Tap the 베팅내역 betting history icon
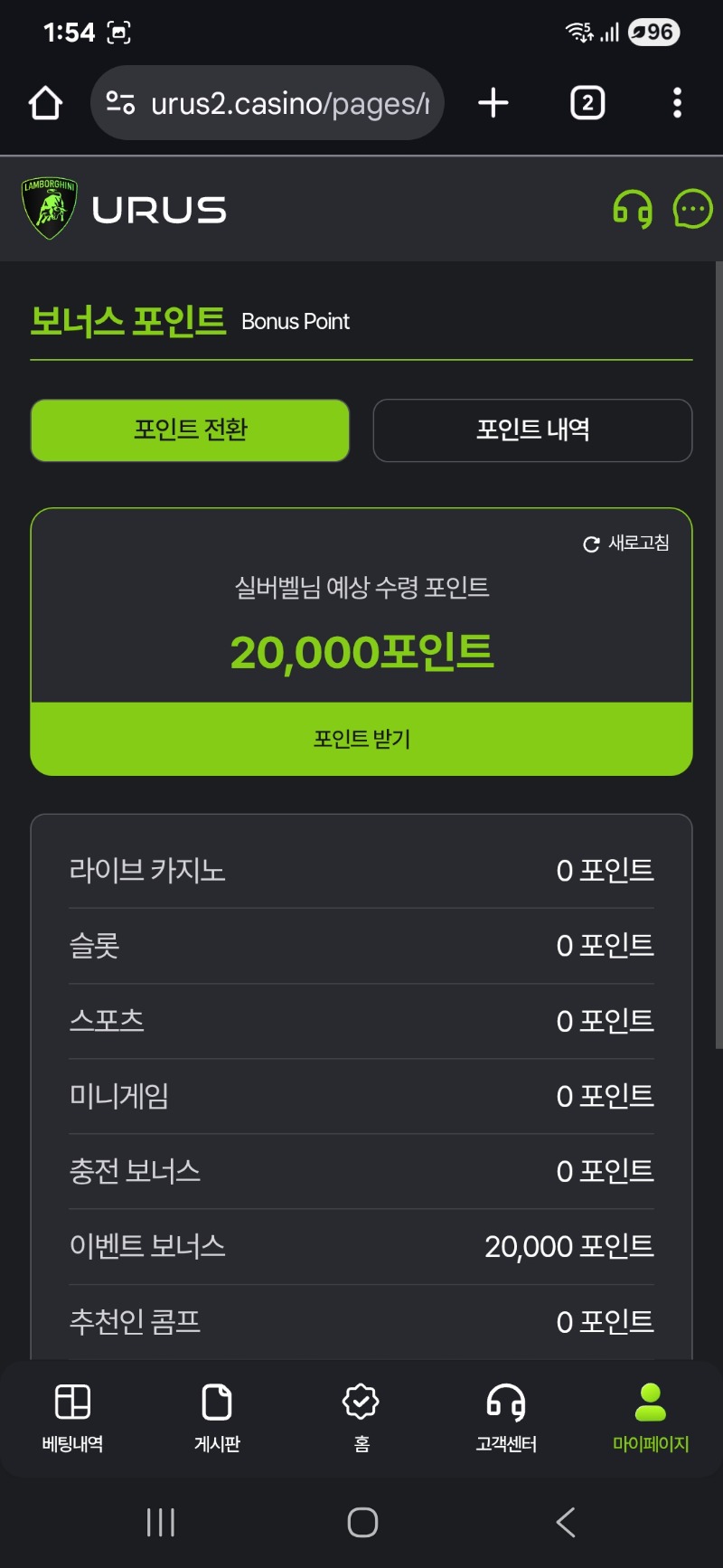Viewport: 723px width, 1568px height. pyautogui.click(x=72, y=1420)
